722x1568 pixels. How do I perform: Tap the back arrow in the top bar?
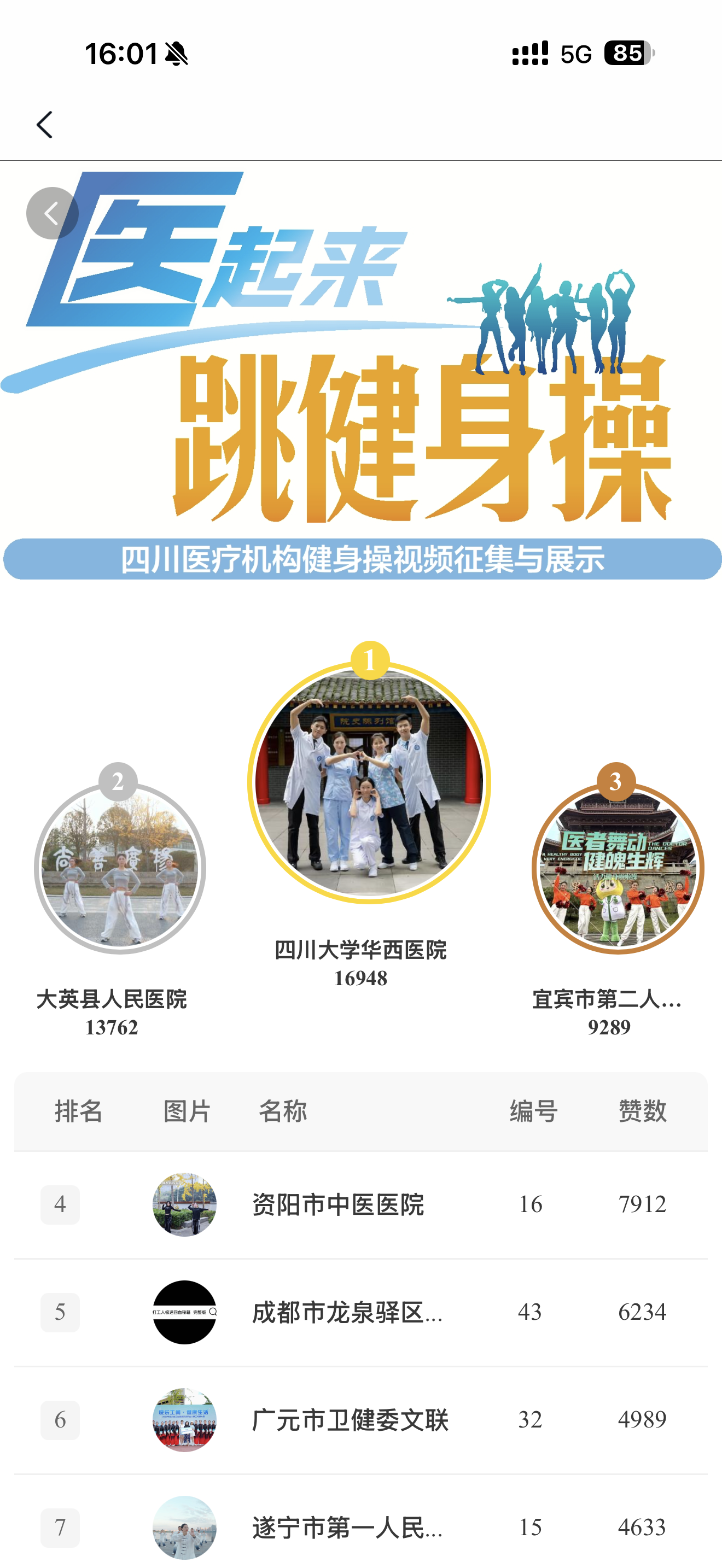point(44,125)
